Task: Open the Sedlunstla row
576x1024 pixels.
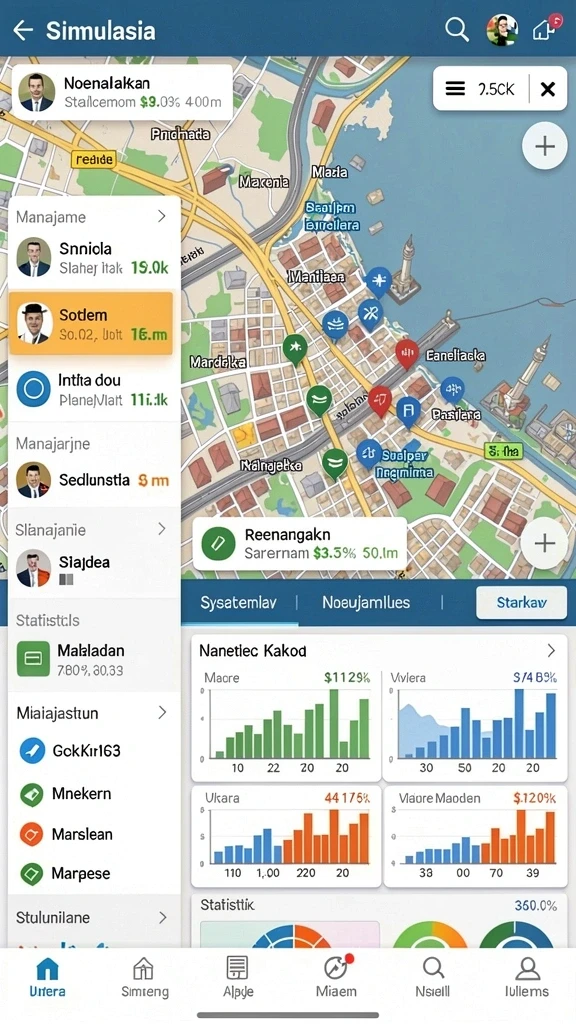Action: pyautogui.click(x=95, y=480)
